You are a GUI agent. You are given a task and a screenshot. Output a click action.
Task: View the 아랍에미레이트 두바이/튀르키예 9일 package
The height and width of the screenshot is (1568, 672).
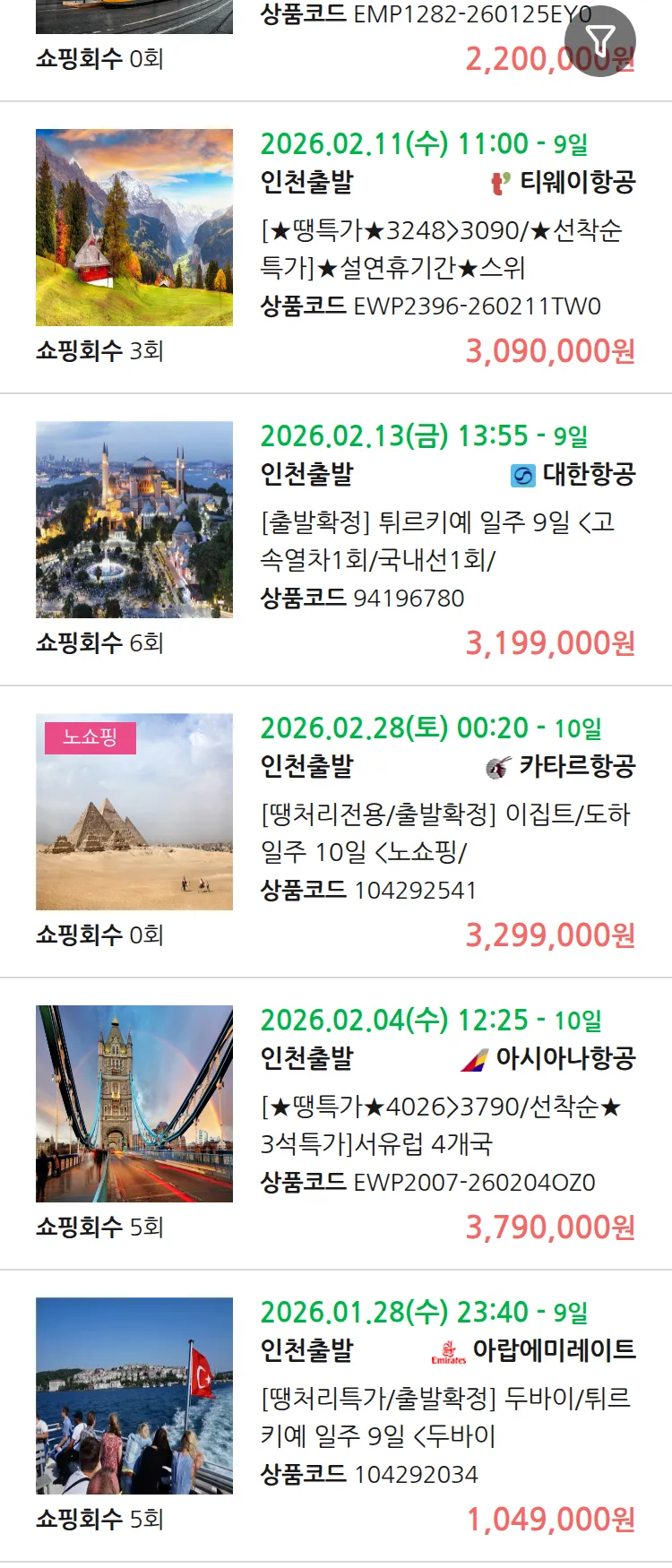(446, 1417)
